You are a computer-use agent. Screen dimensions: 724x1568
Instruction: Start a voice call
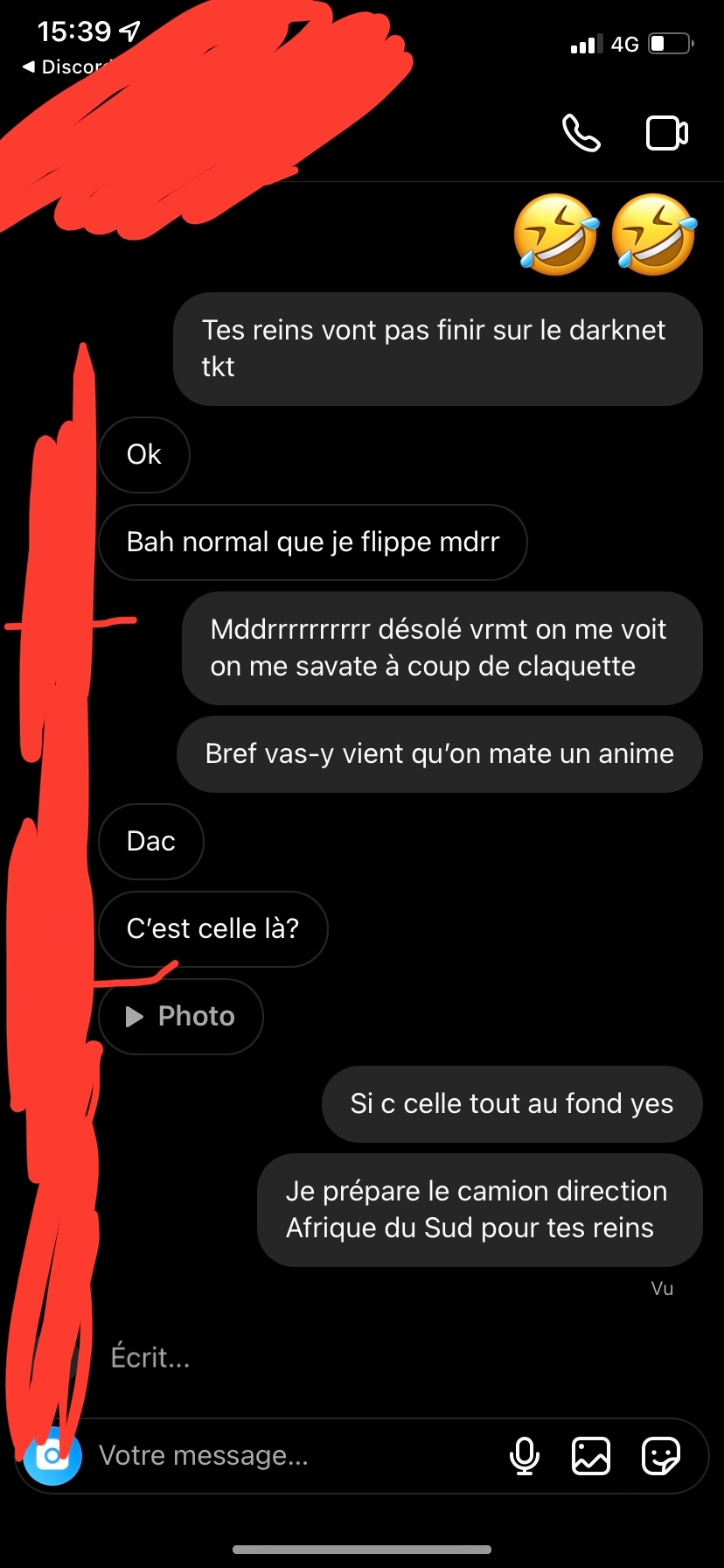[x=581, y=133]
